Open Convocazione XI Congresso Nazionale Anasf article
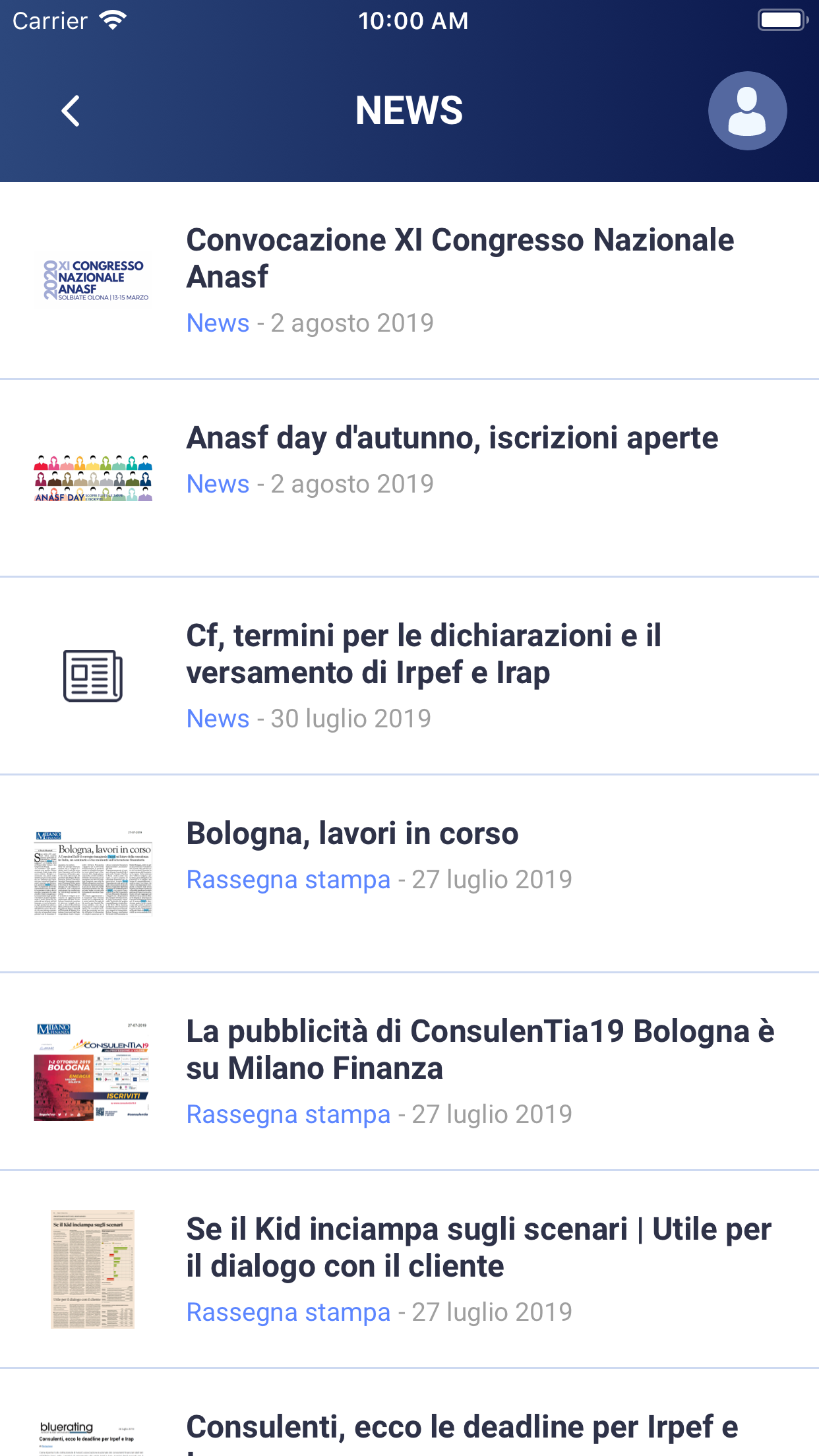 pos(460,258)
